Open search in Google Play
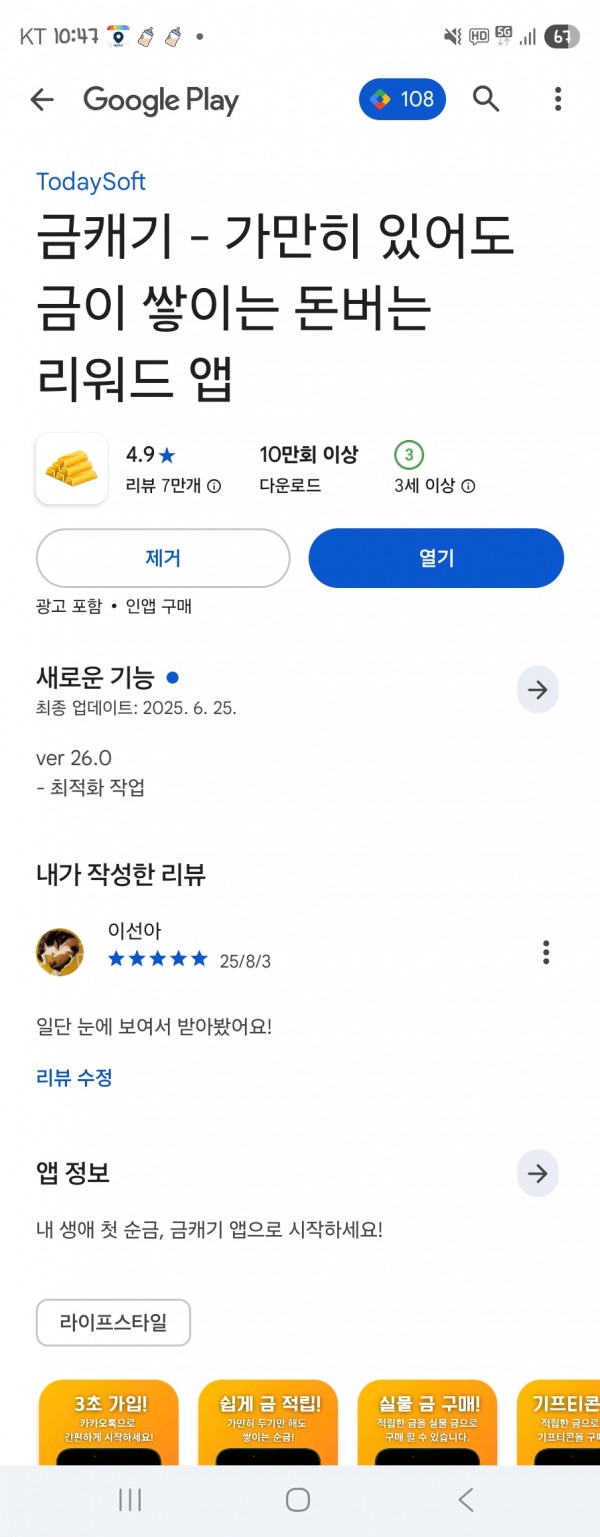This screenshot has width=600, height=1537. tap(486, 99)
